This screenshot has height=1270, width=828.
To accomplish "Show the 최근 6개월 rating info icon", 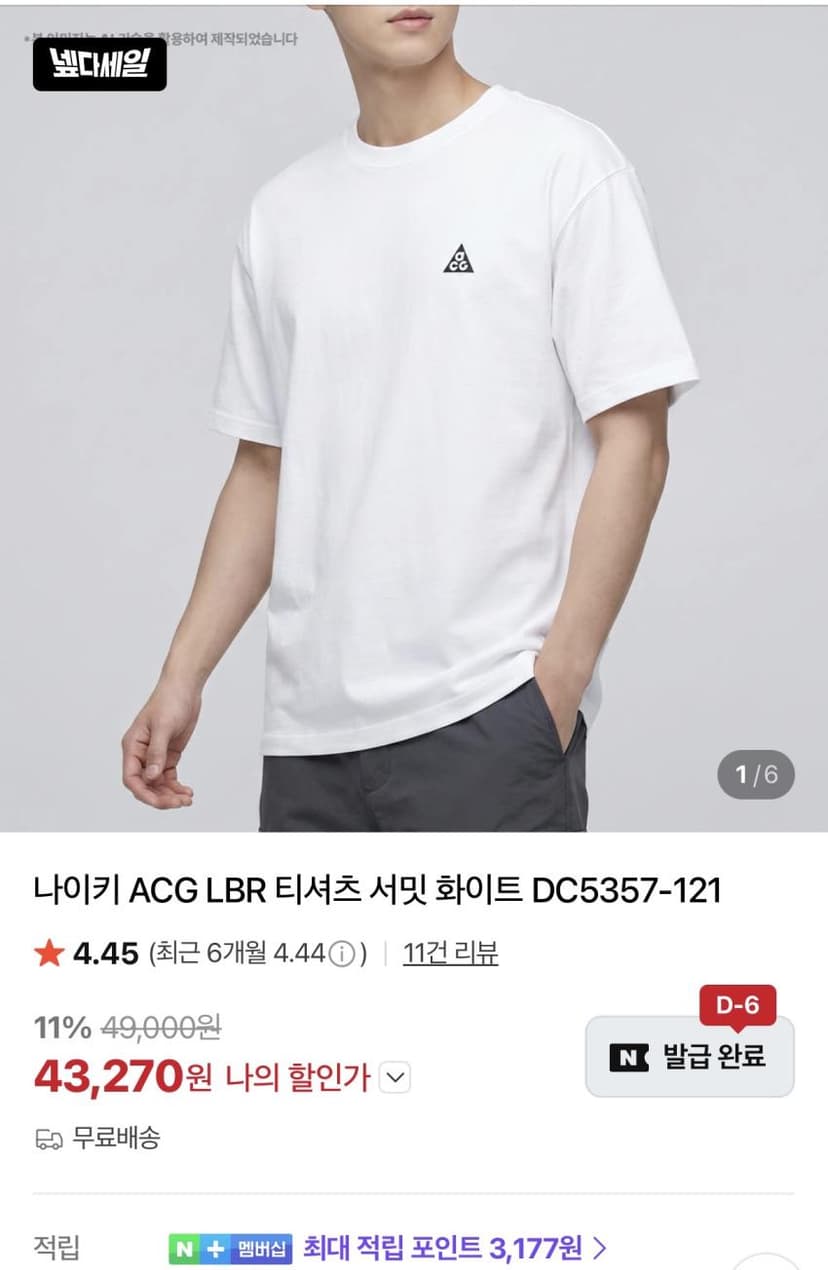I will (x=343, y=954).
